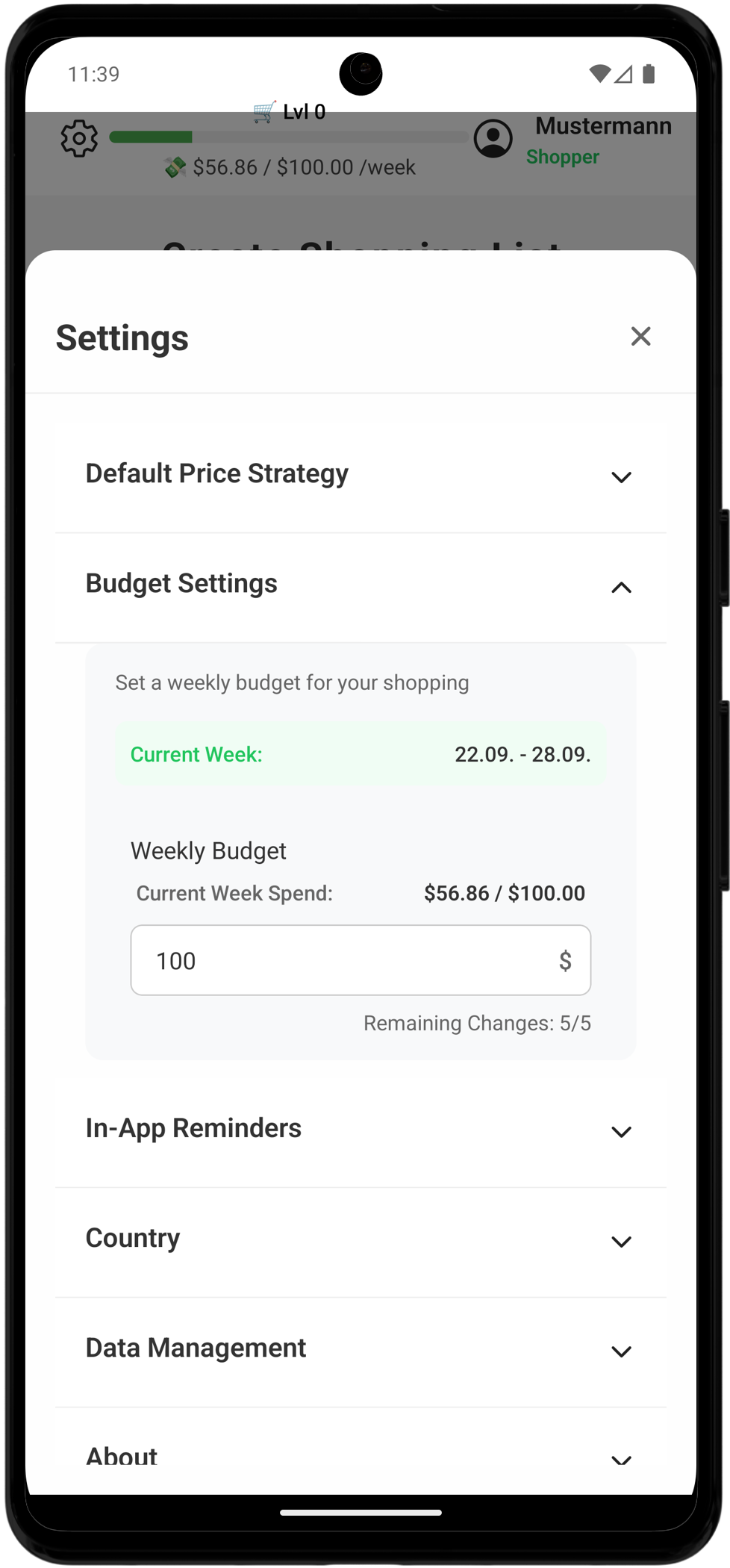Expand Data Management section
This screenshot has height=1568, width=730.
[x=361, y=1349]
